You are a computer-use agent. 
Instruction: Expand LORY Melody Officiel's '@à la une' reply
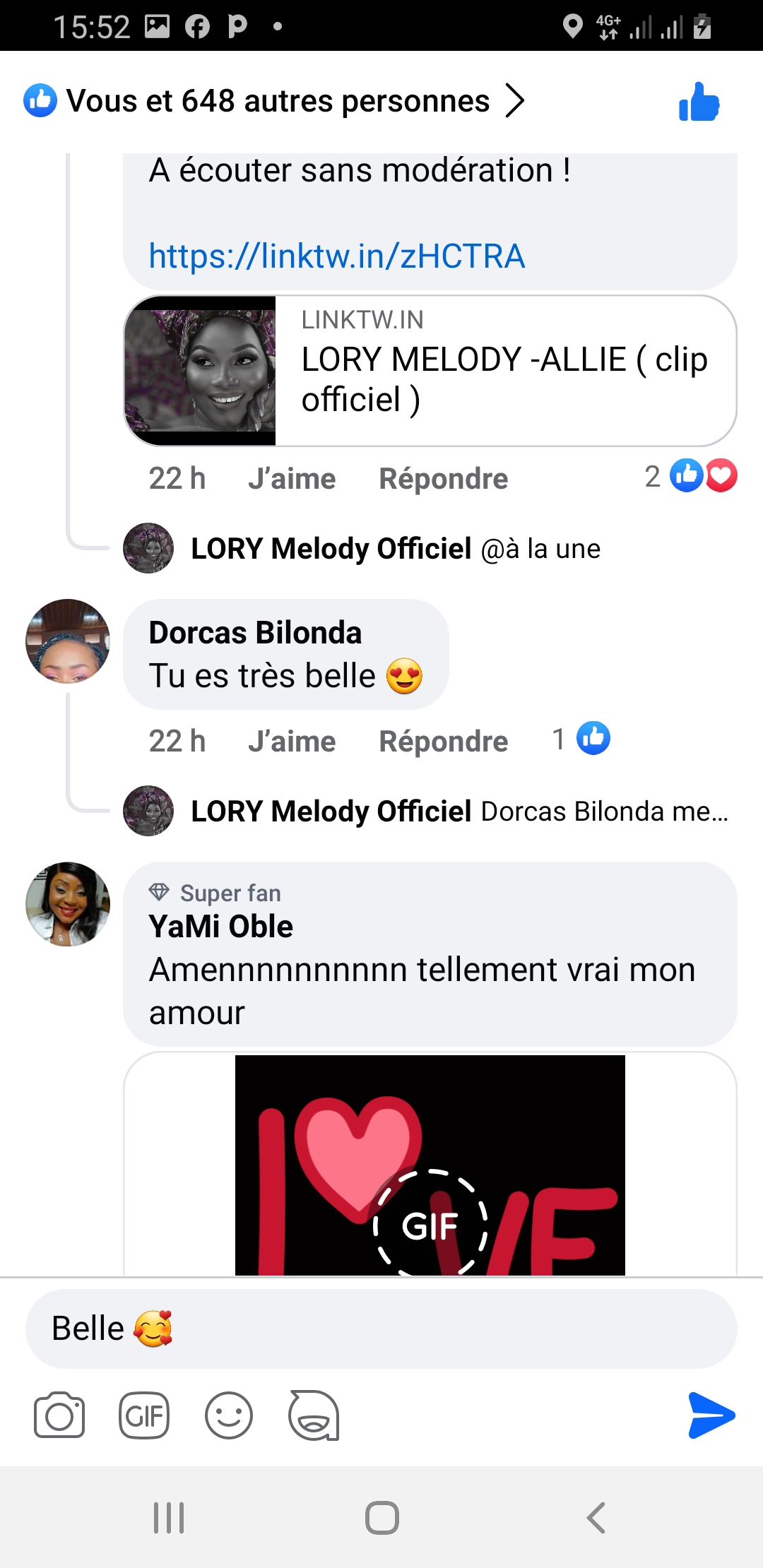[396, 548]
